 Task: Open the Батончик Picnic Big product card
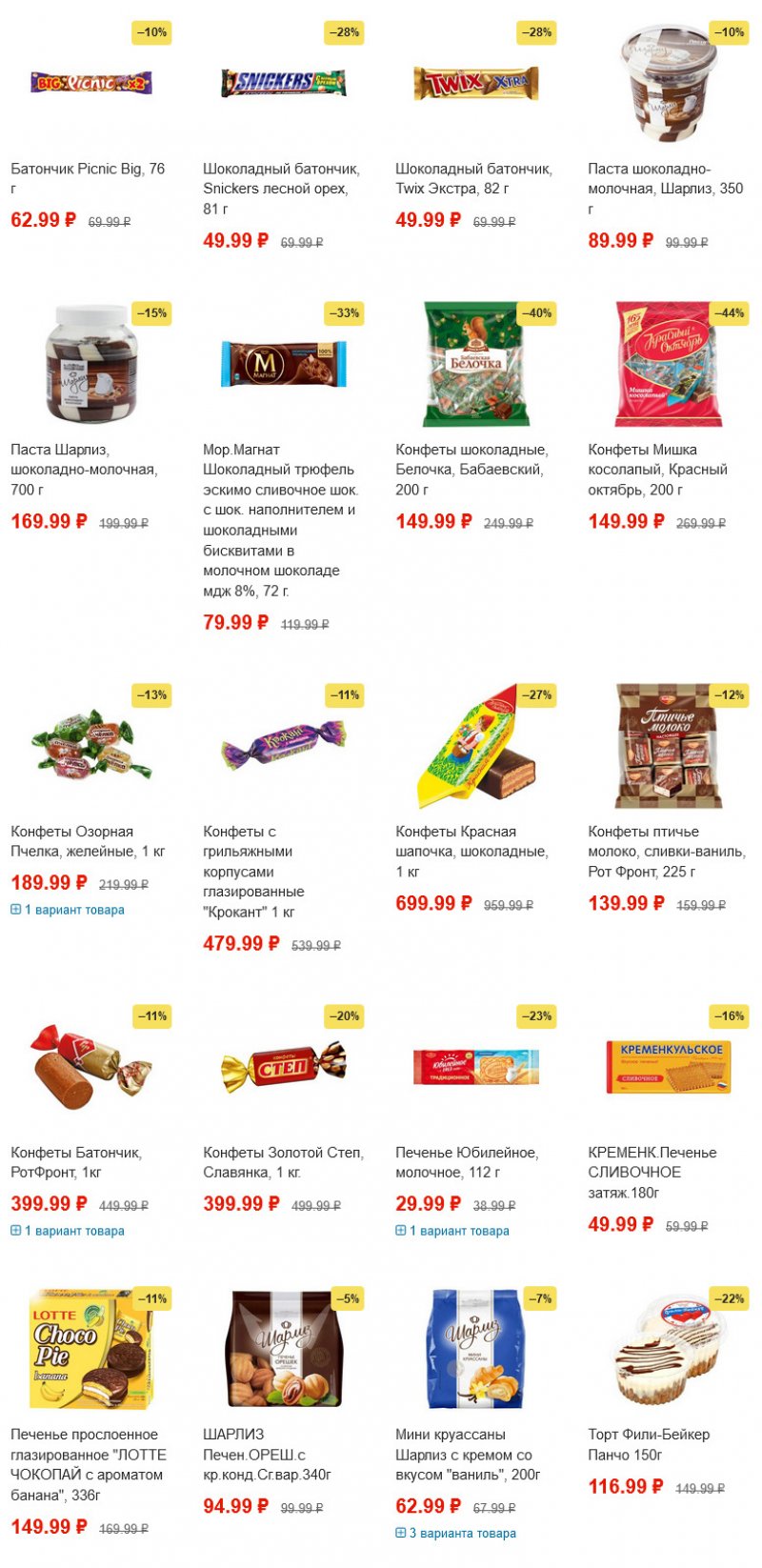click(x=88, y=178)
